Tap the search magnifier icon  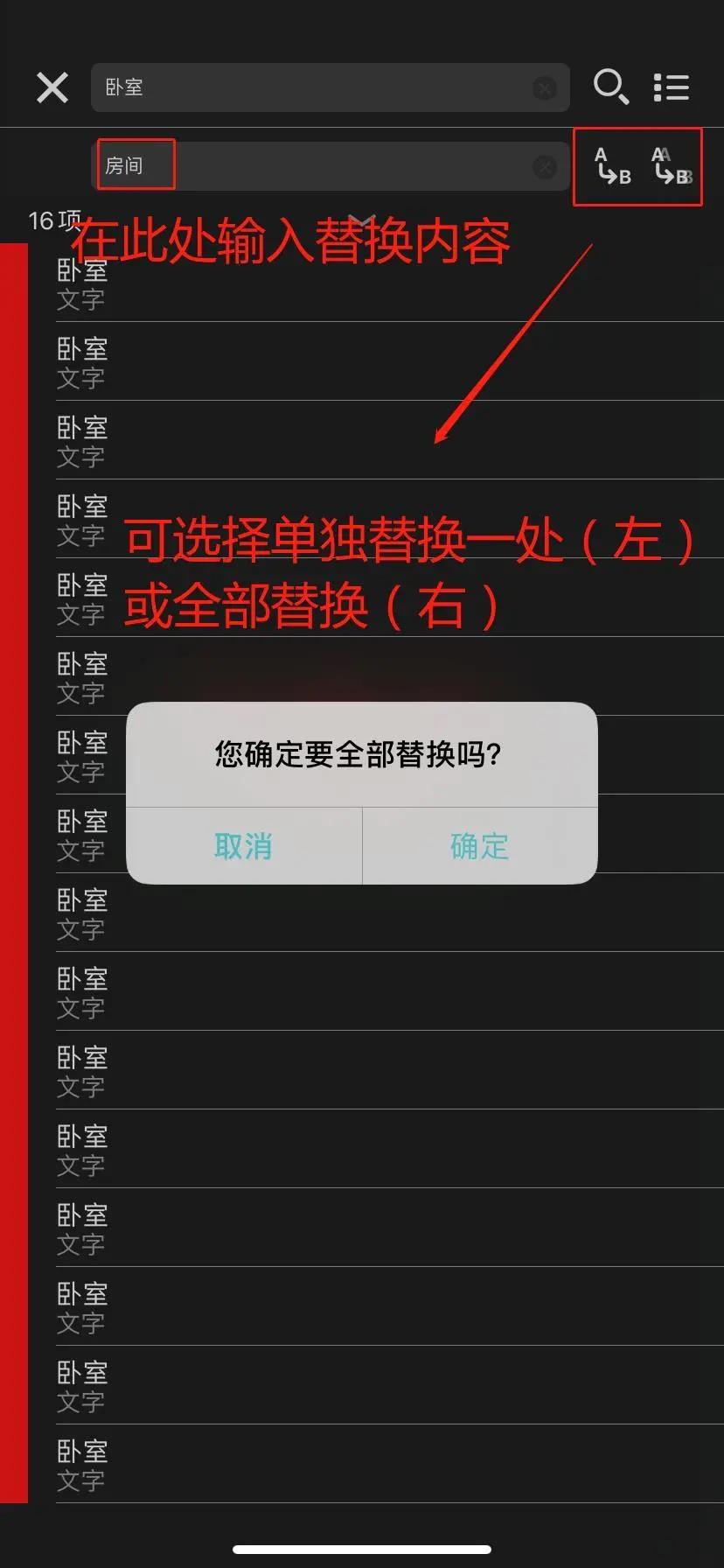(610, 87)
